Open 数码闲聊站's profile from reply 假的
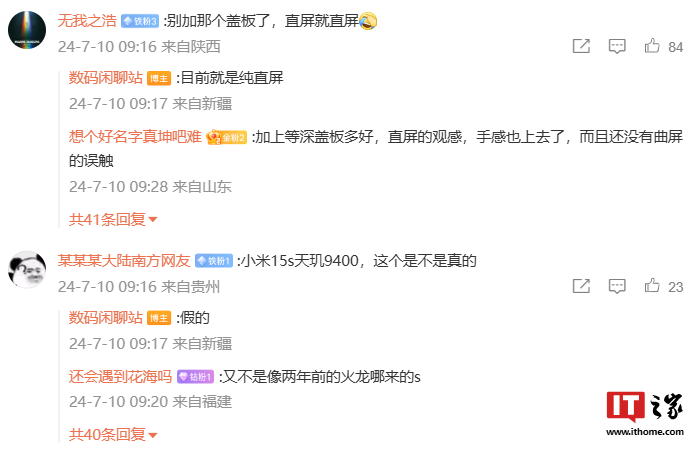Viewport: 695px width, 451px height. click(x=105, y=318)
